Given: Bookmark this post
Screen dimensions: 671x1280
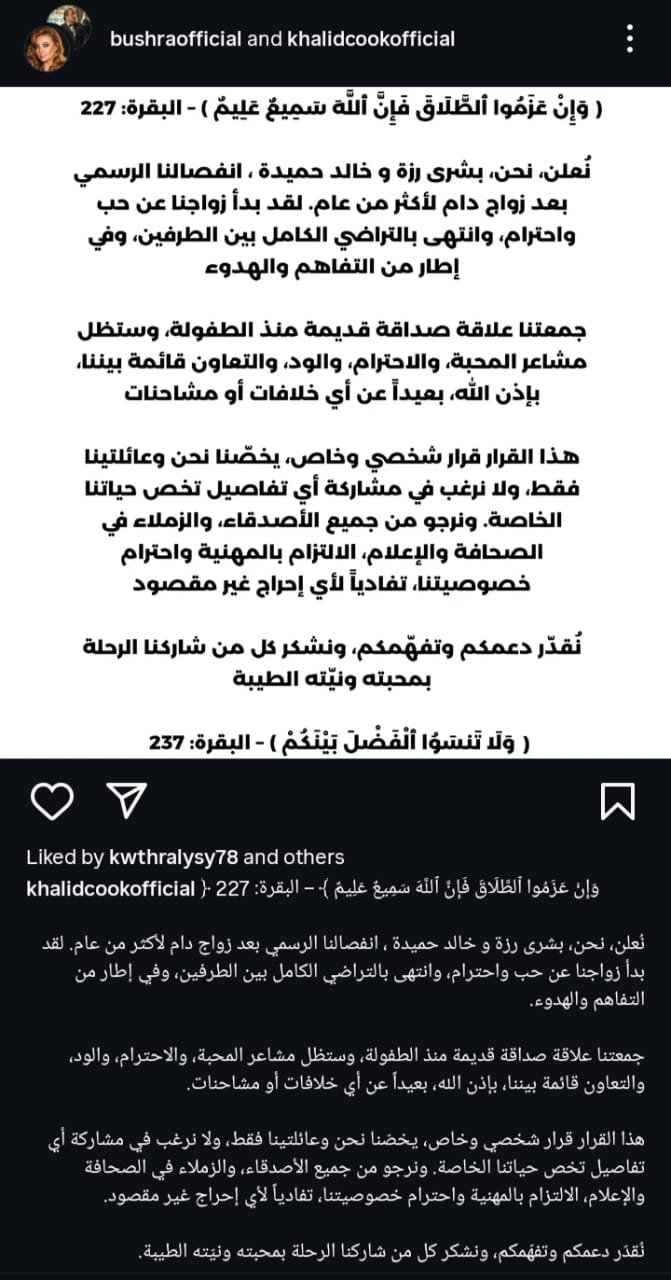Looking at the screenshot, I should 617,802.
